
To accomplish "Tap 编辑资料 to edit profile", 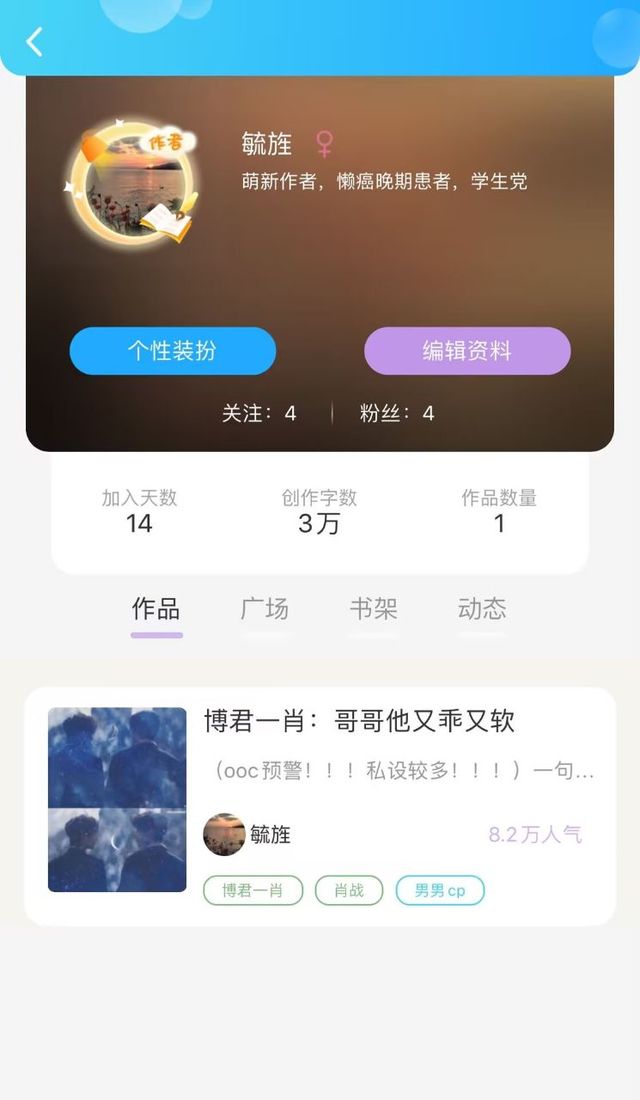I will point(467,351).
